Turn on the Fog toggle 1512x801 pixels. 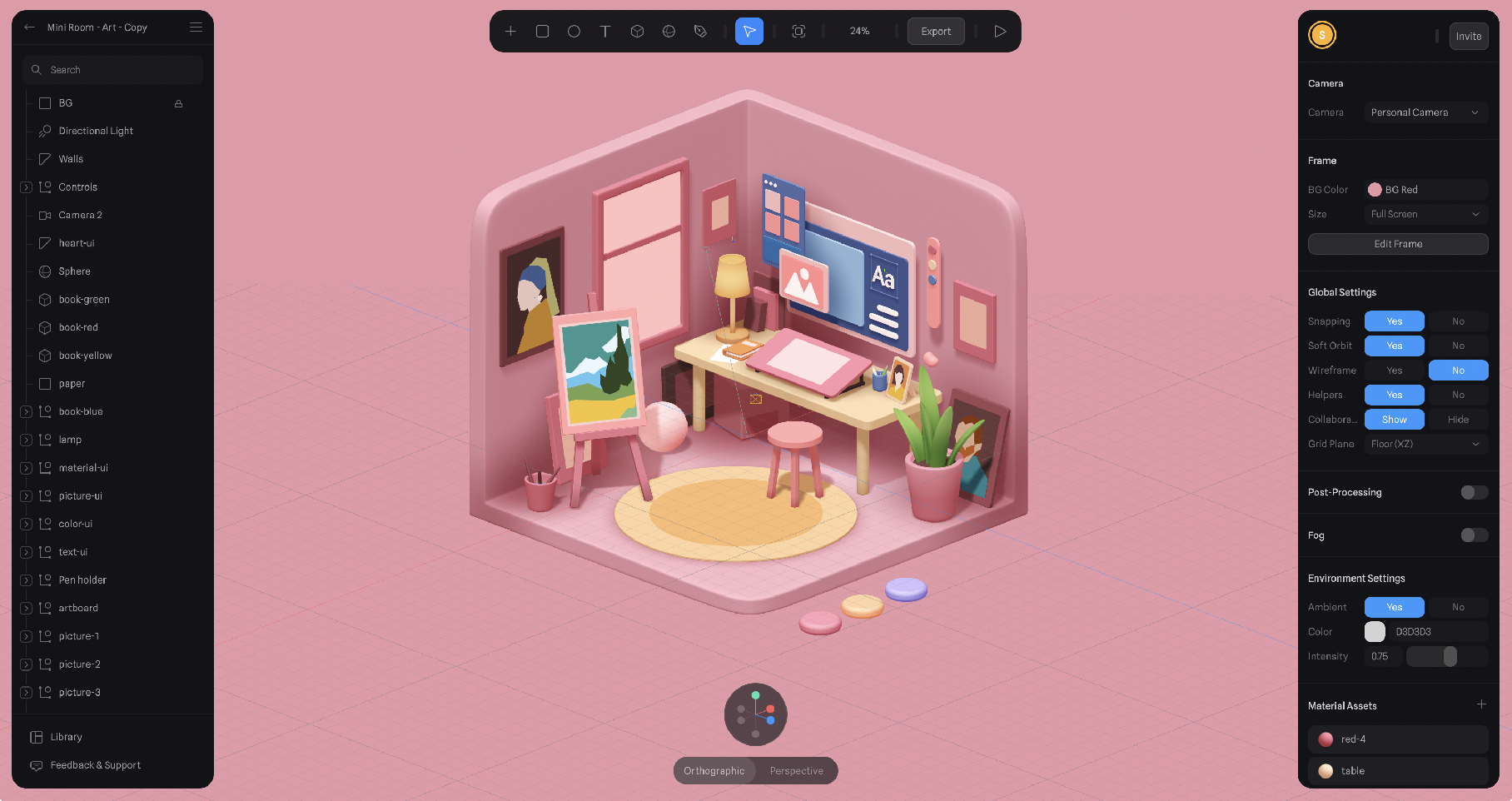(1474, 535)
